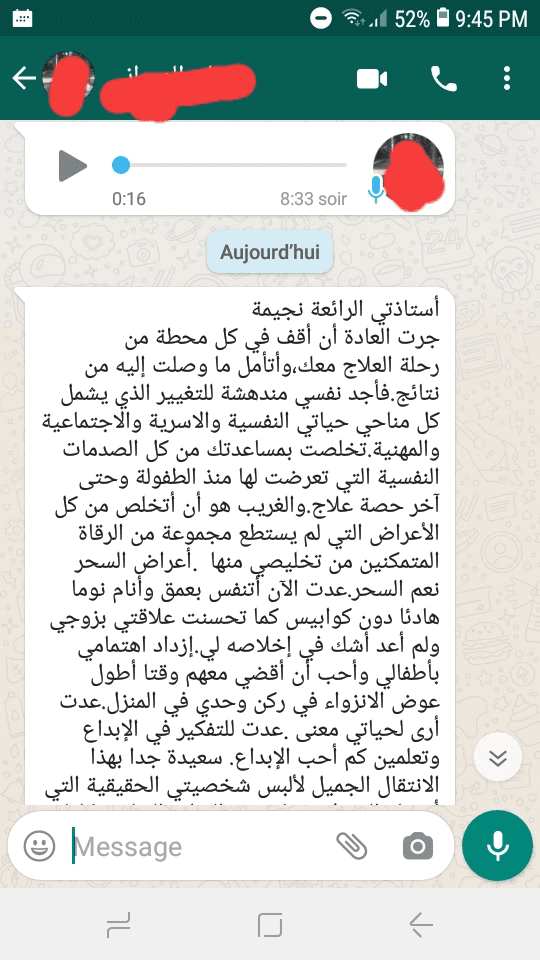The height and width of the screenshot is (960, 540).
Task: Attach a file with the paperclip
Action: (x=352, y=847)
